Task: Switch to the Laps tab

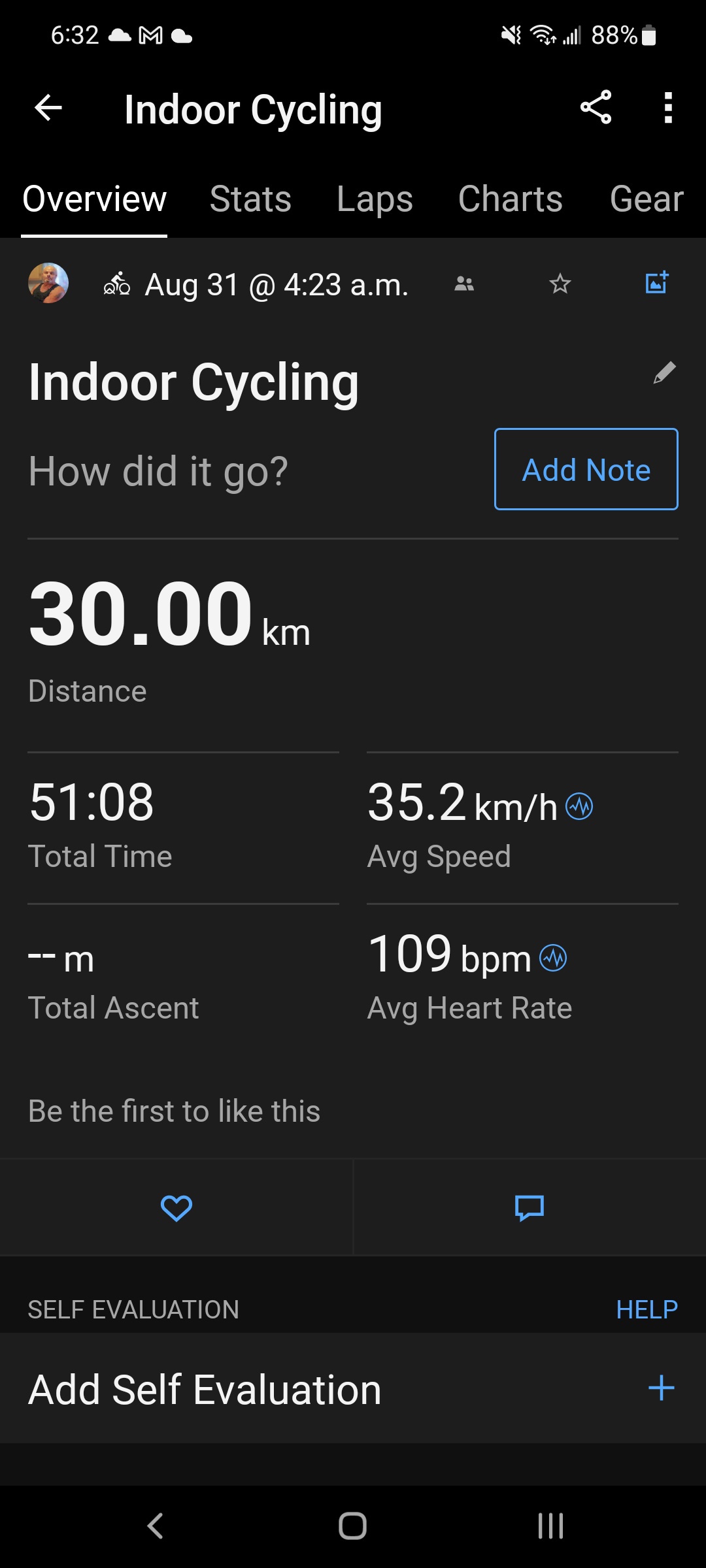Action: (375, 199)
